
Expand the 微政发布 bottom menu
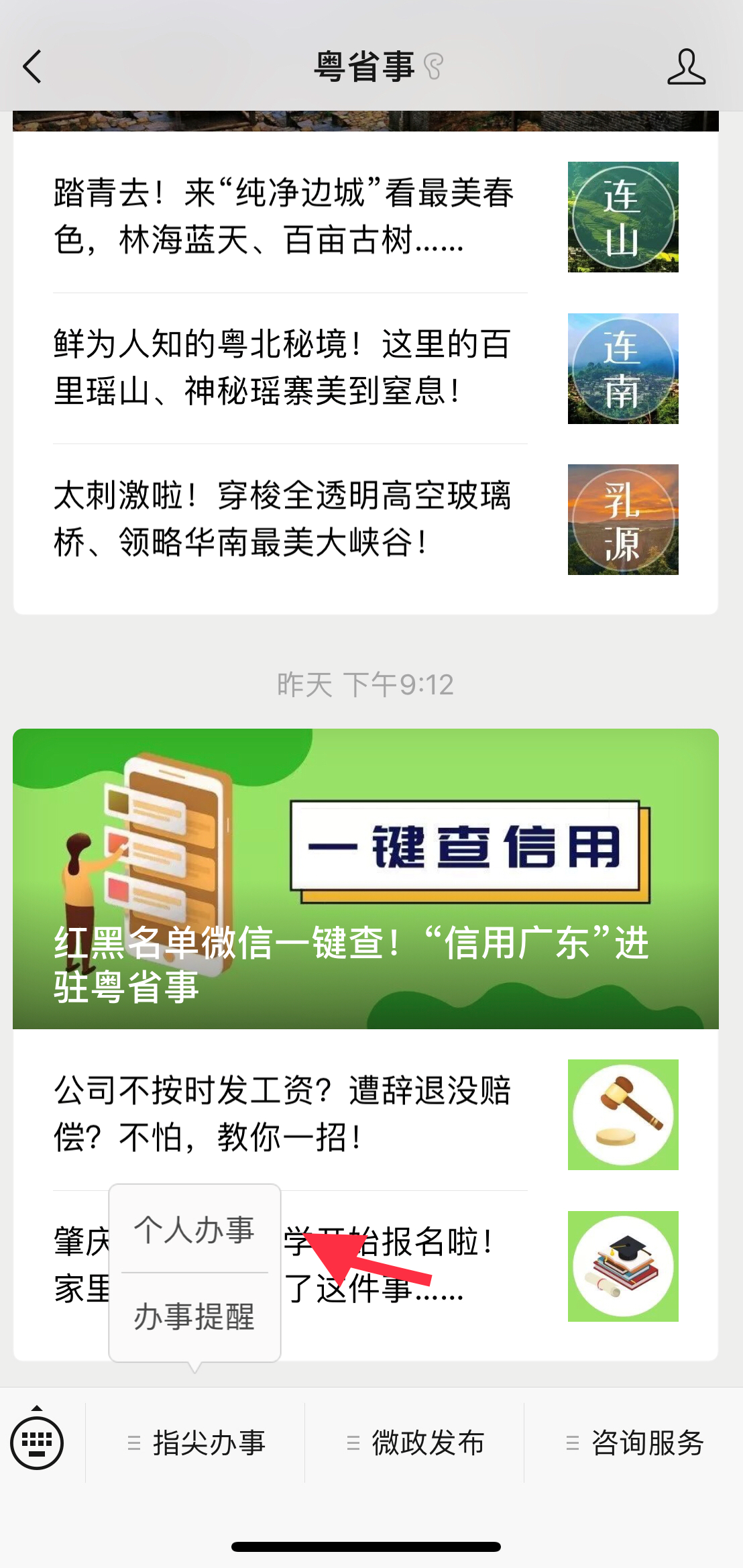(415, 1443)
